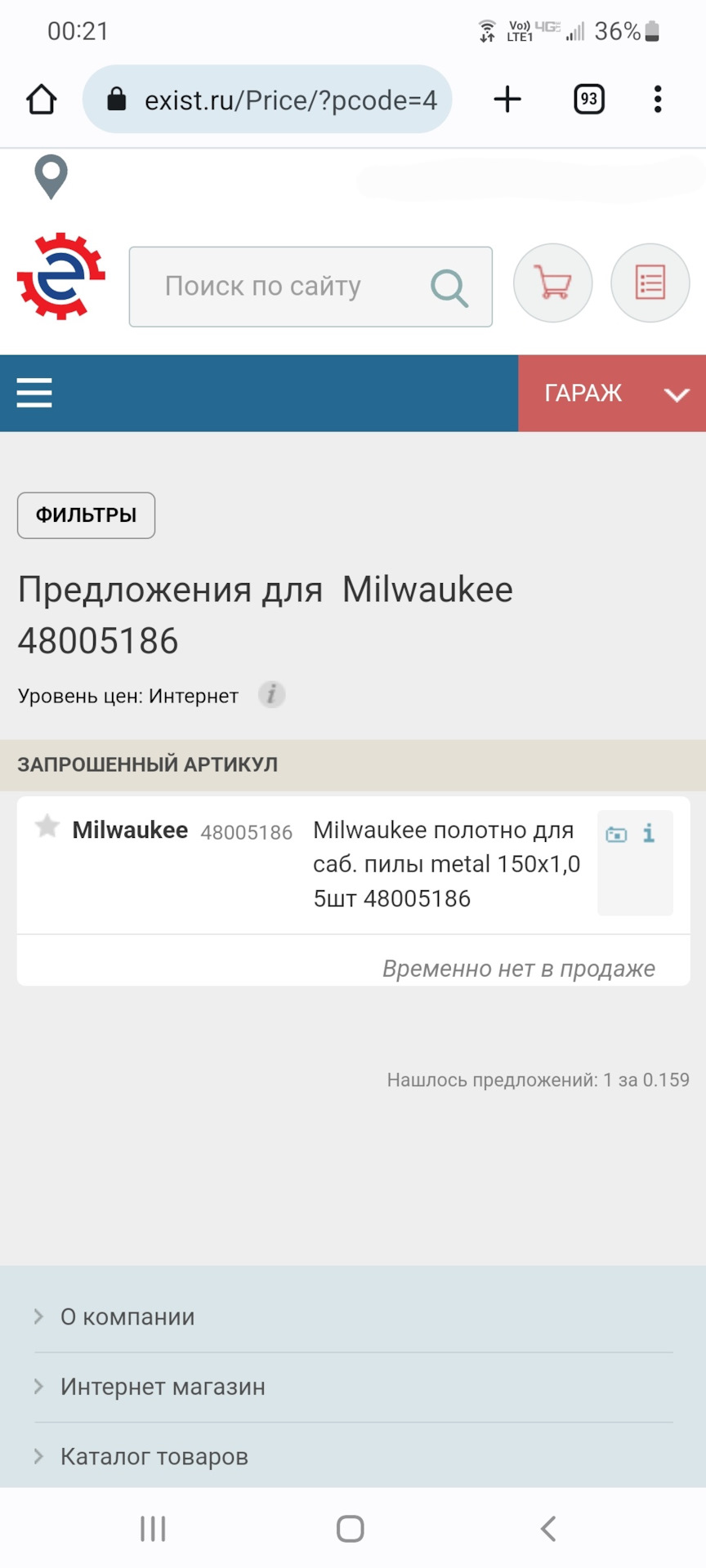Screen dimensions: 706x1568
Task: Open the hamburger navigation menu
Action: coord(34,393)
